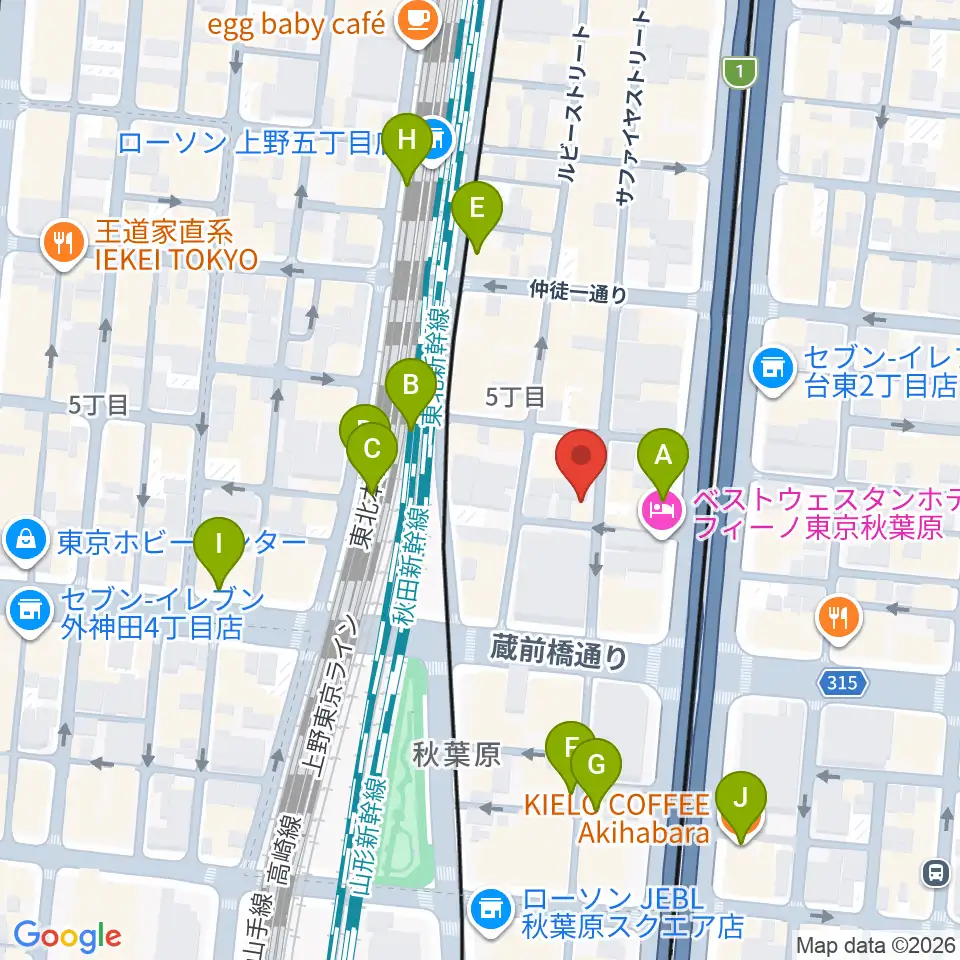Tap green marker I

[219, 552]
